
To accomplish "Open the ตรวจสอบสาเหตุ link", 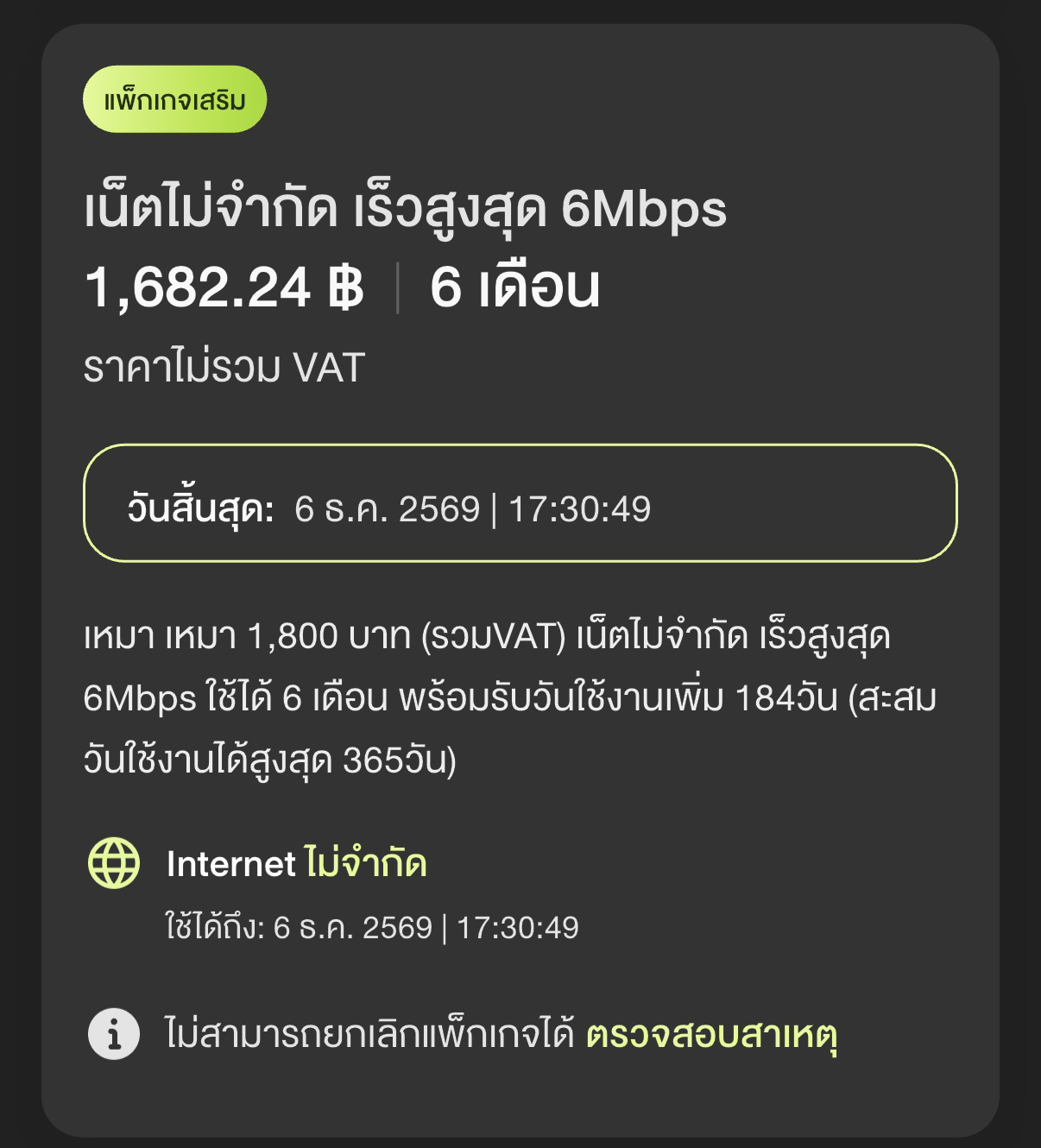I will (712, 1034).
